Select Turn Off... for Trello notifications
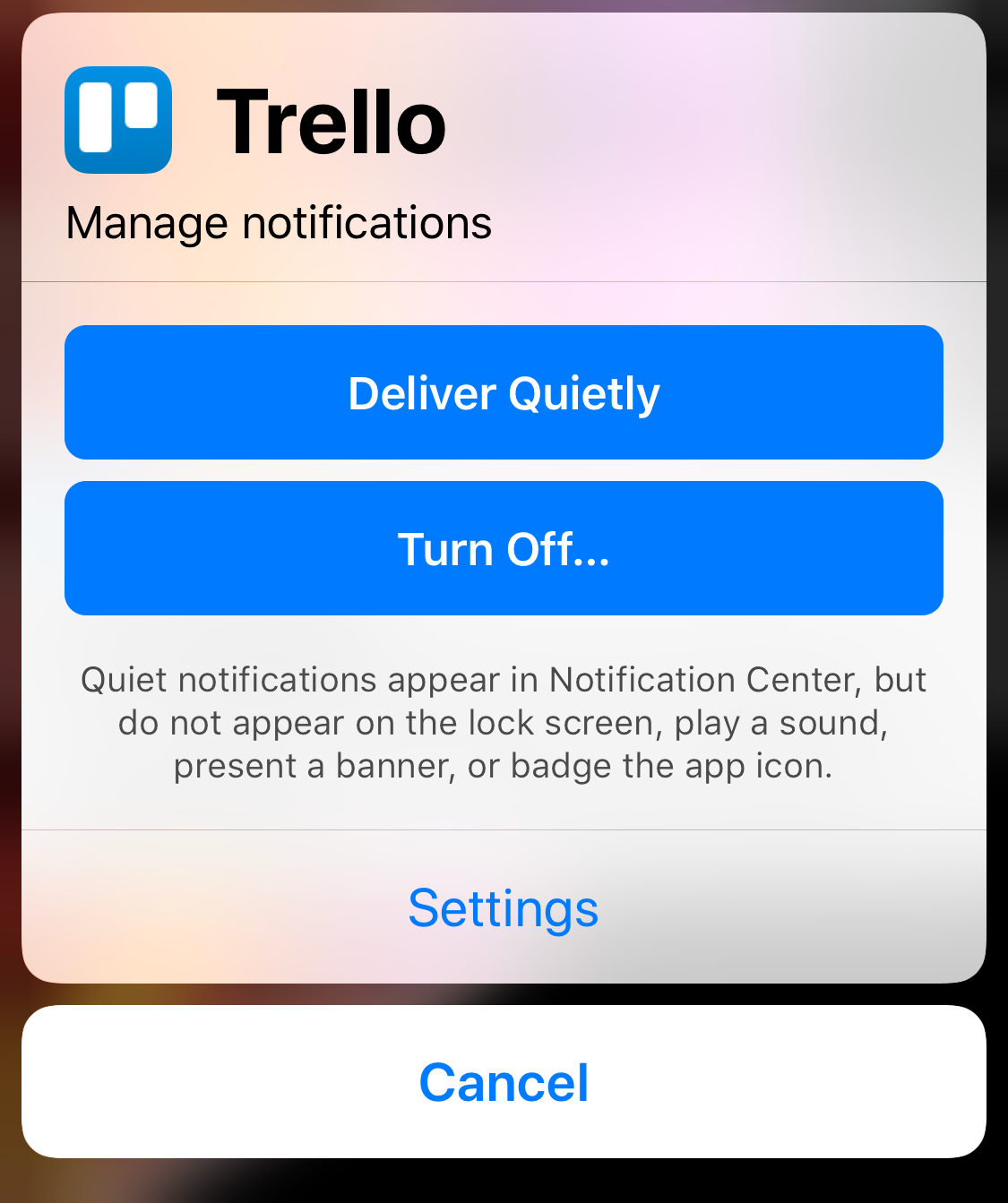This screenshot has height=1203, width=1008. click(x=504, y=548)
